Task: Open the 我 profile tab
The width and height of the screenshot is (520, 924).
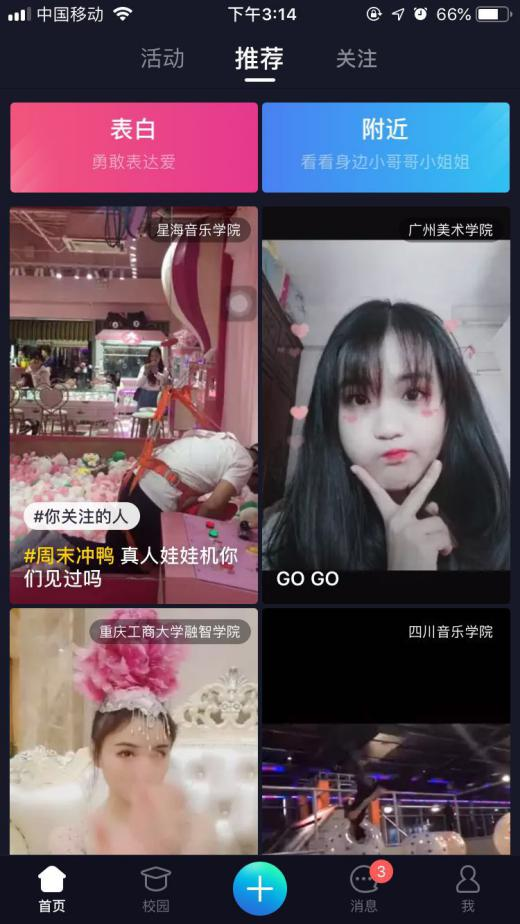Action: coord(468,890)
